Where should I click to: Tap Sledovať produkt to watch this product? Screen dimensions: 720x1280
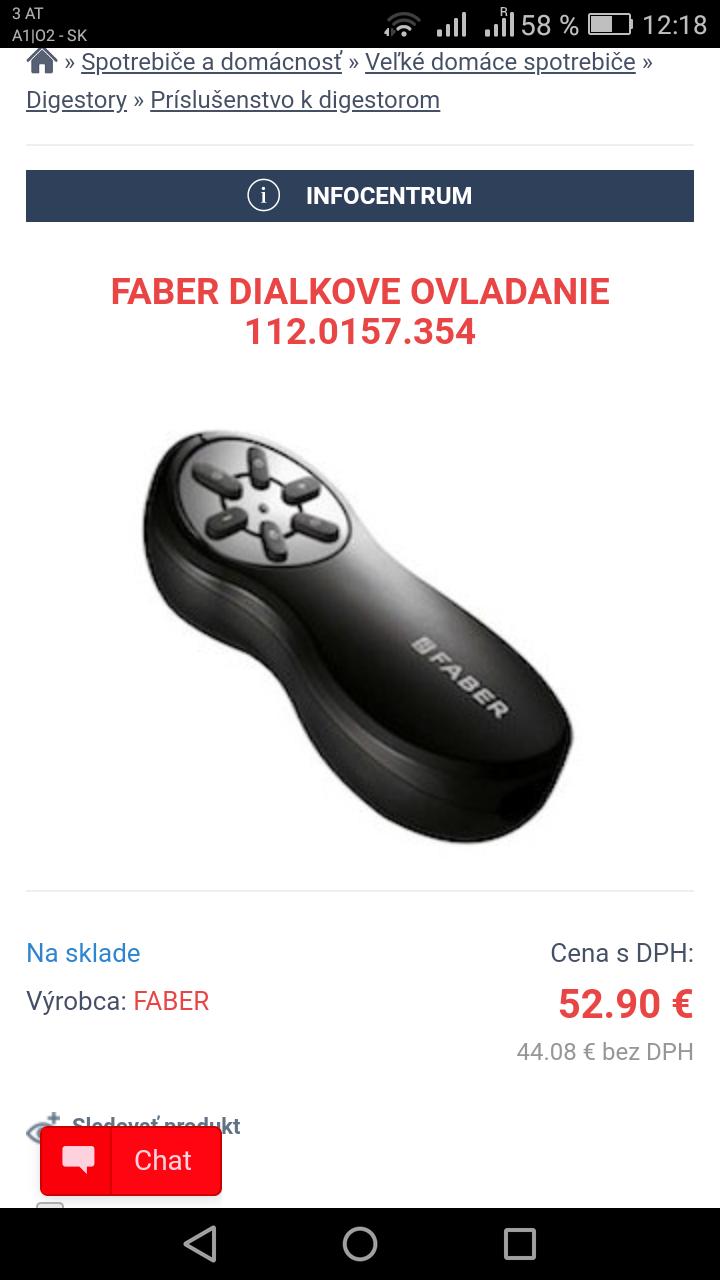[155, 1126]
